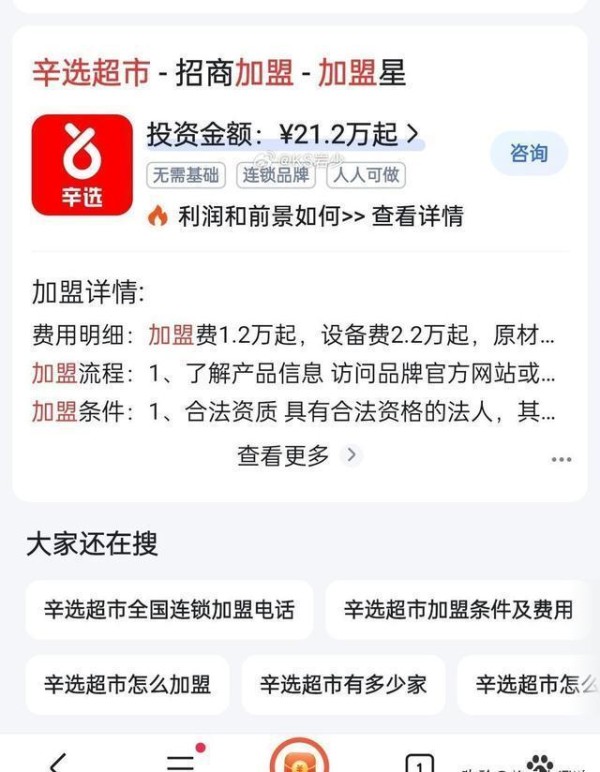Search 辛选超市加盟条件及费用

(458, 609)
